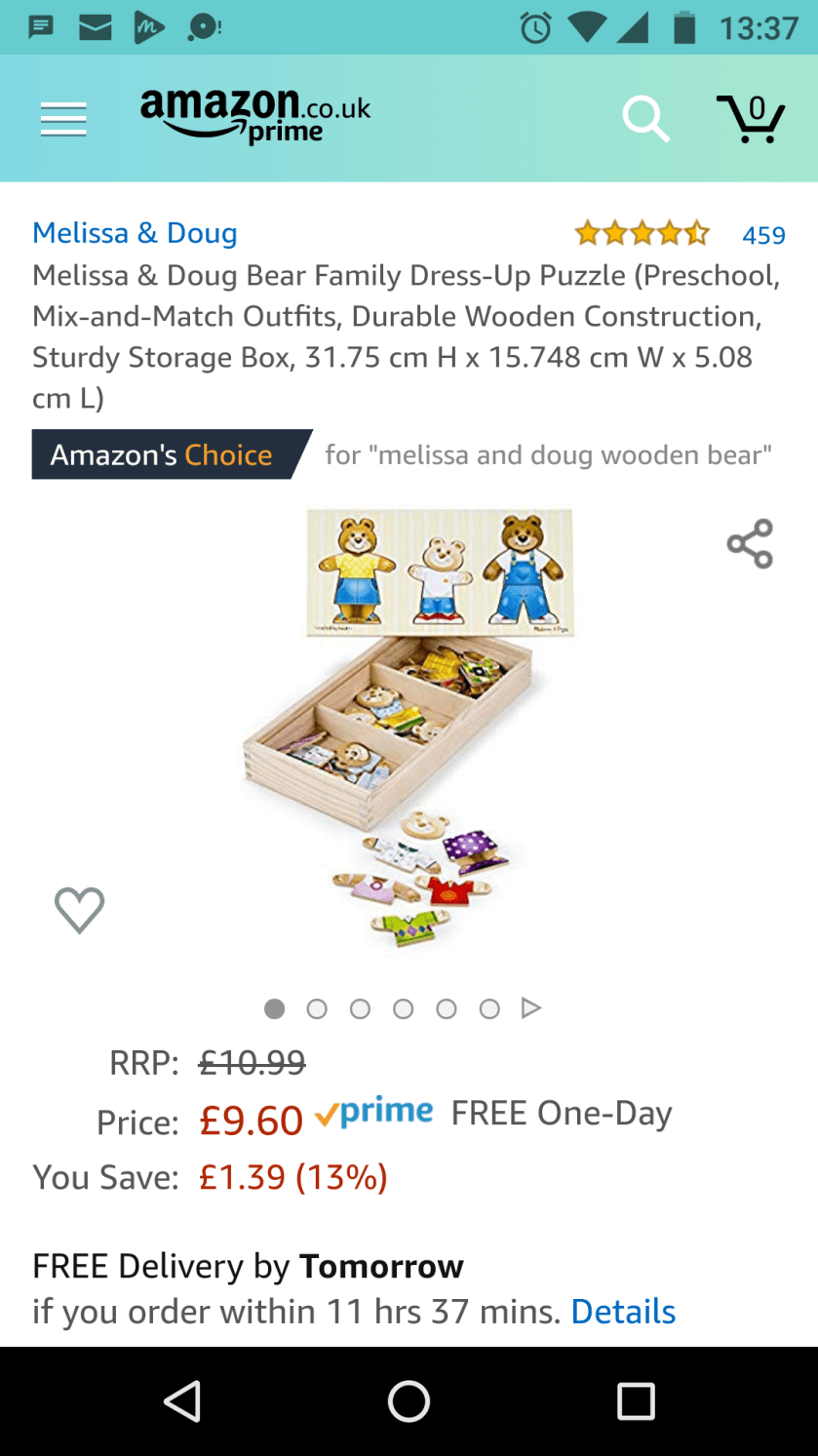Open the search icon
Screen dimensions: 818x1456
pyautogui.click(x=645, y=119)
